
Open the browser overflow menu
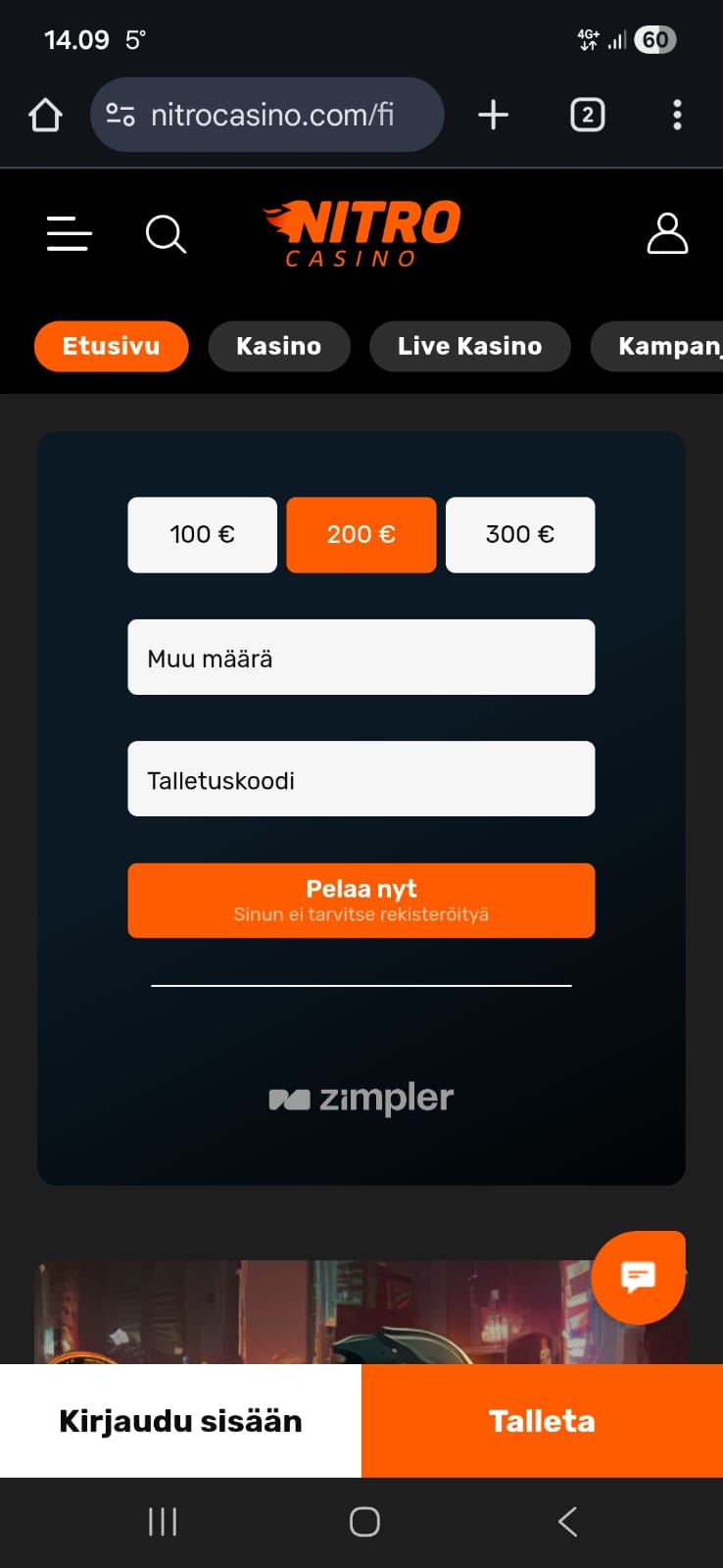pos(677,115)
